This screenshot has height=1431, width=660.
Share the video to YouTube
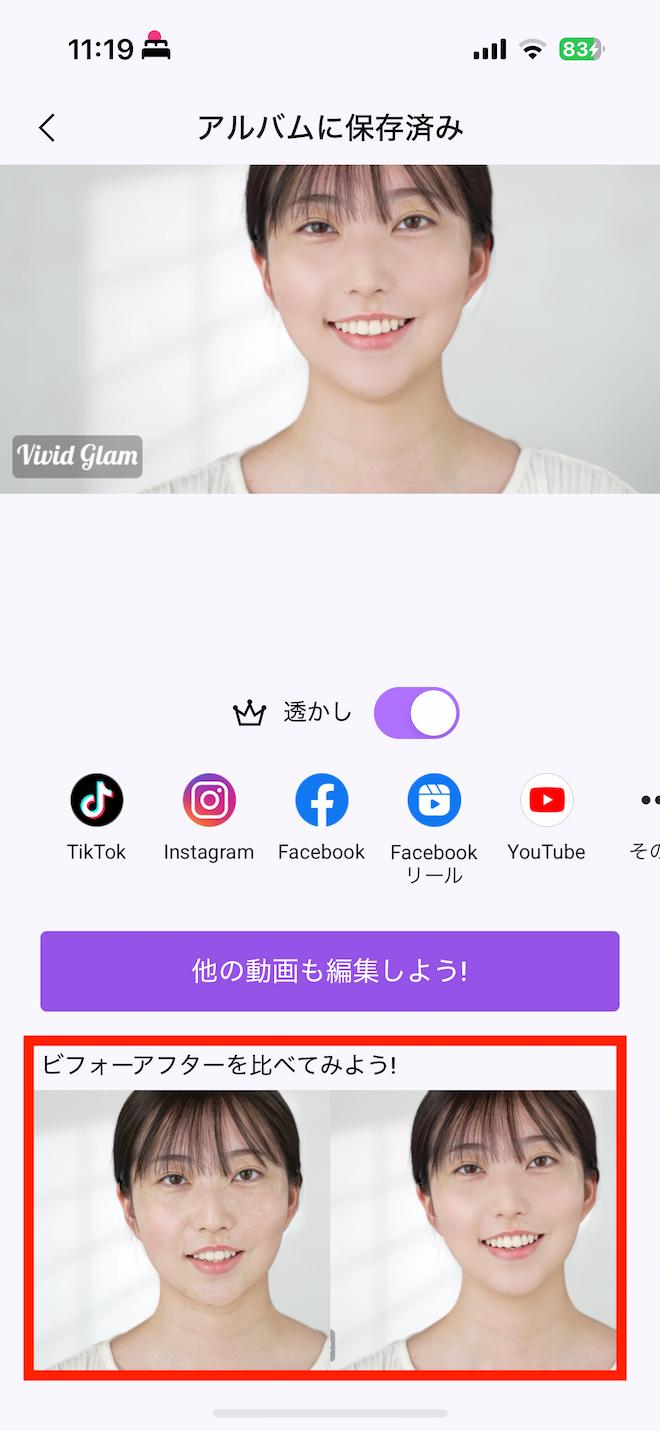(x=546, y=800)
